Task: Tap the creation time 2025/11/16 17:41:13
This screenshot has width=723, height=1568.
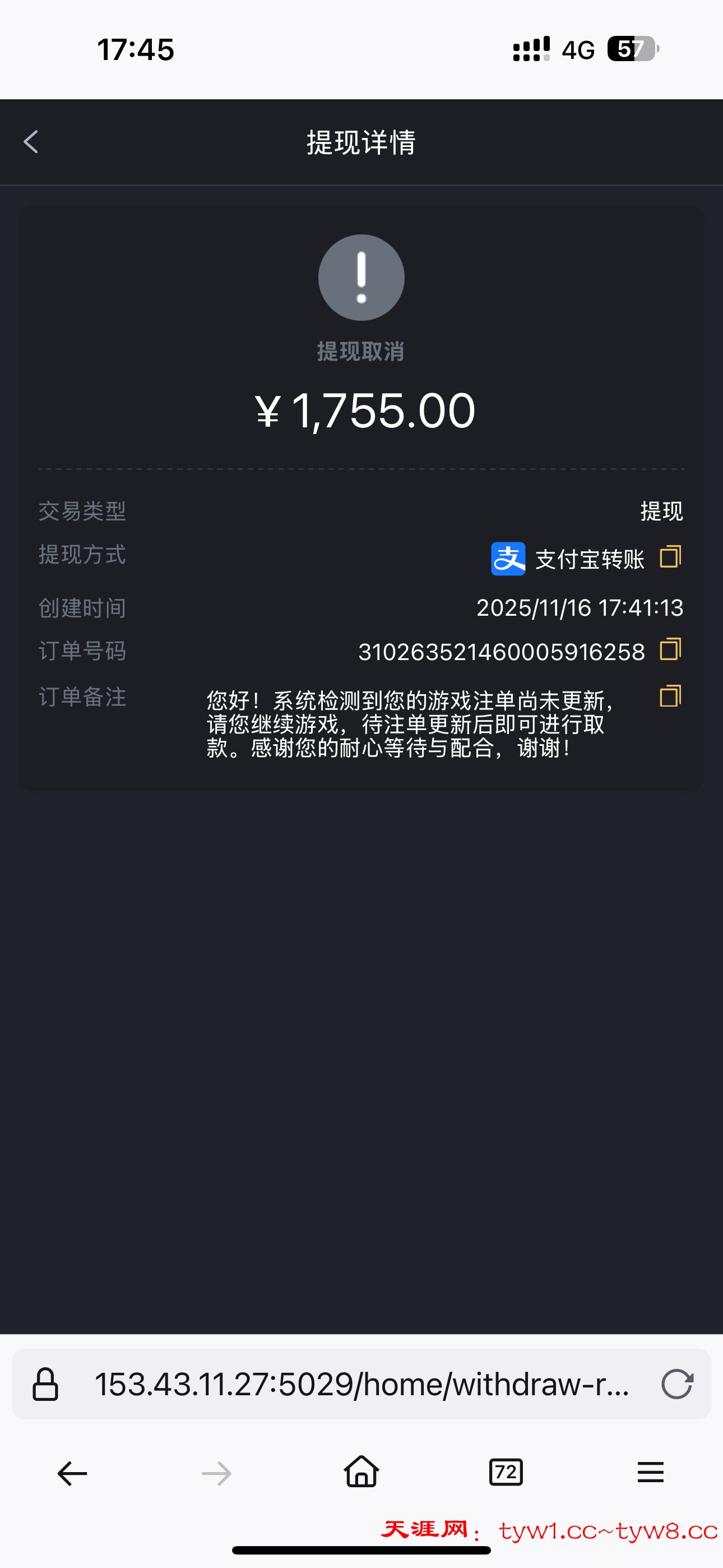Action: (x=580, y=607)
